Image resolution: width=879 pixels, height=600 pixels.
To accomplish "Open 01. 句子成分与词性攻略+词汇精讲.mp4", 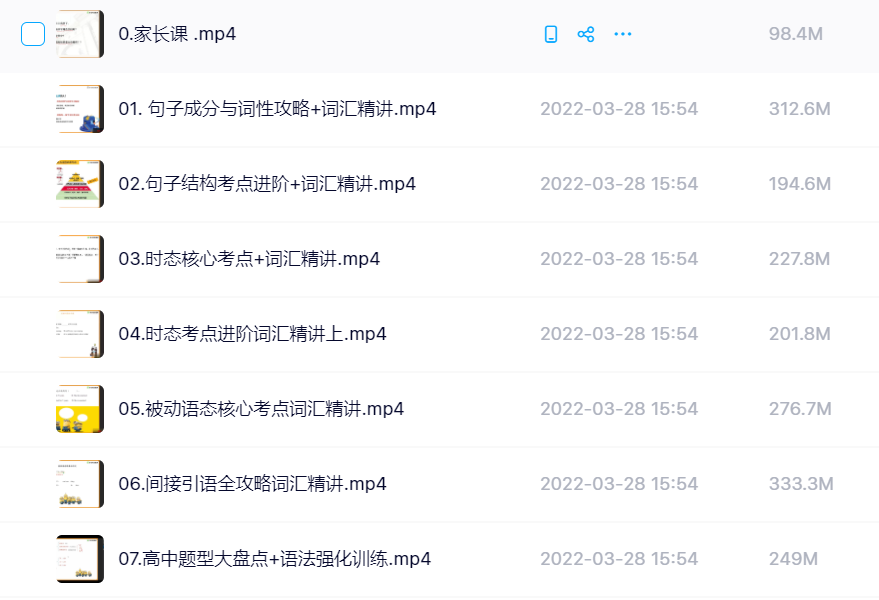I will click(277, 109).
